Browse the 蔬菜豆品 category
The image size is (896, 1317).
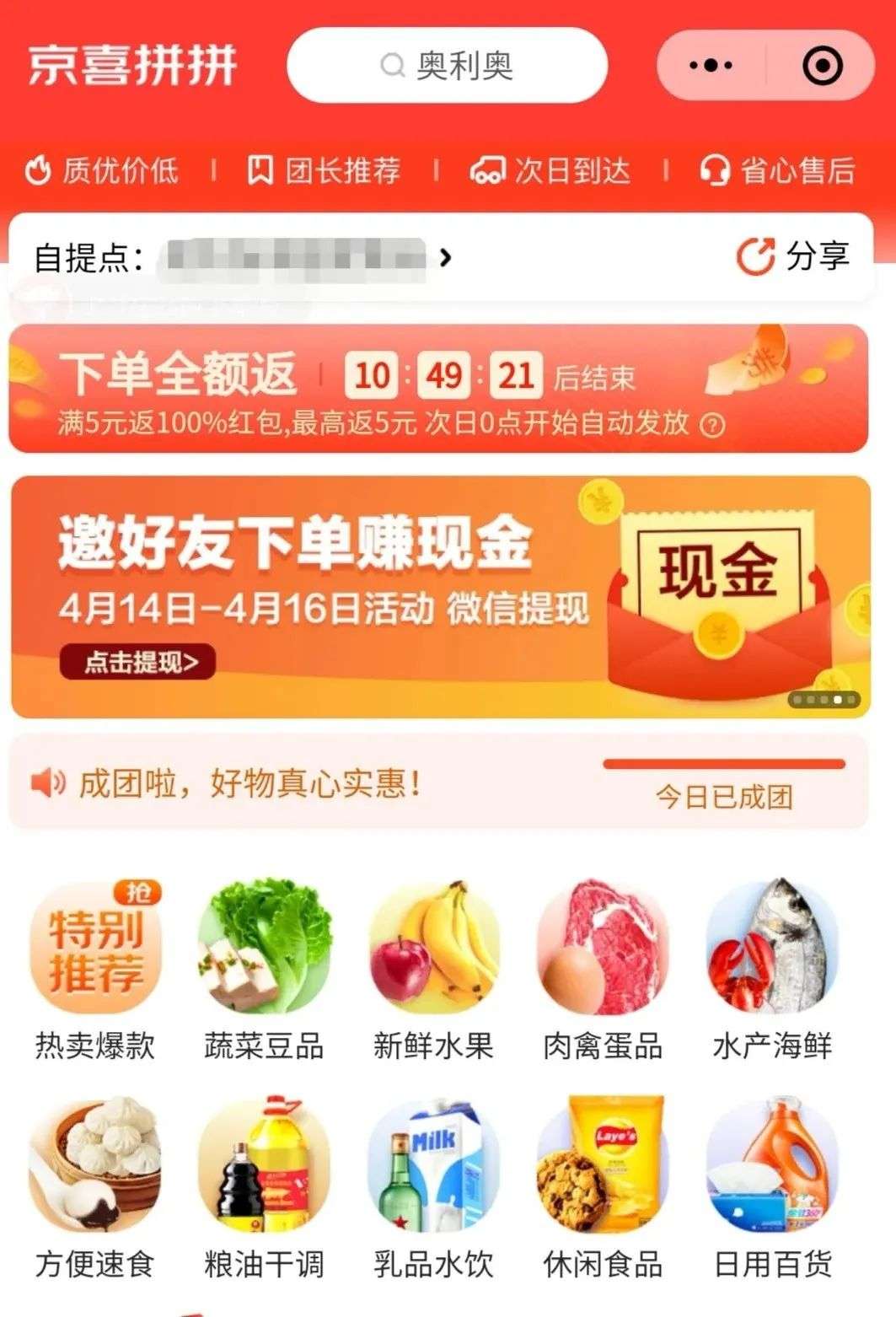264,970
